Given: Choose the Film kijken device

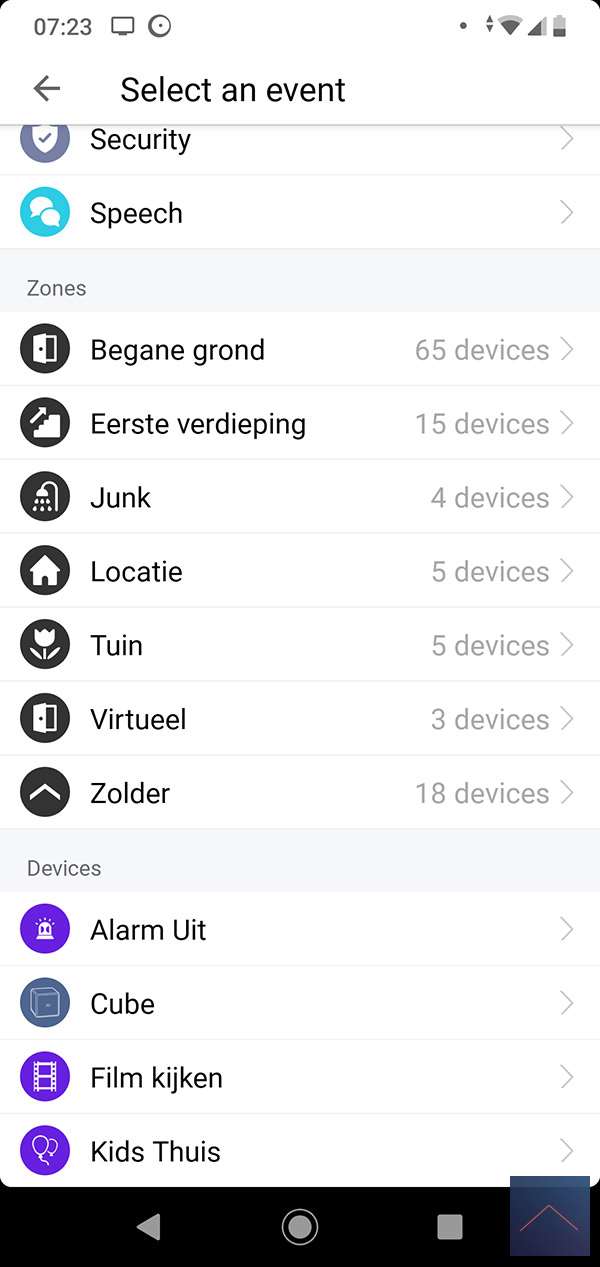Looking at the screenshot, I should pos(300,1078).
